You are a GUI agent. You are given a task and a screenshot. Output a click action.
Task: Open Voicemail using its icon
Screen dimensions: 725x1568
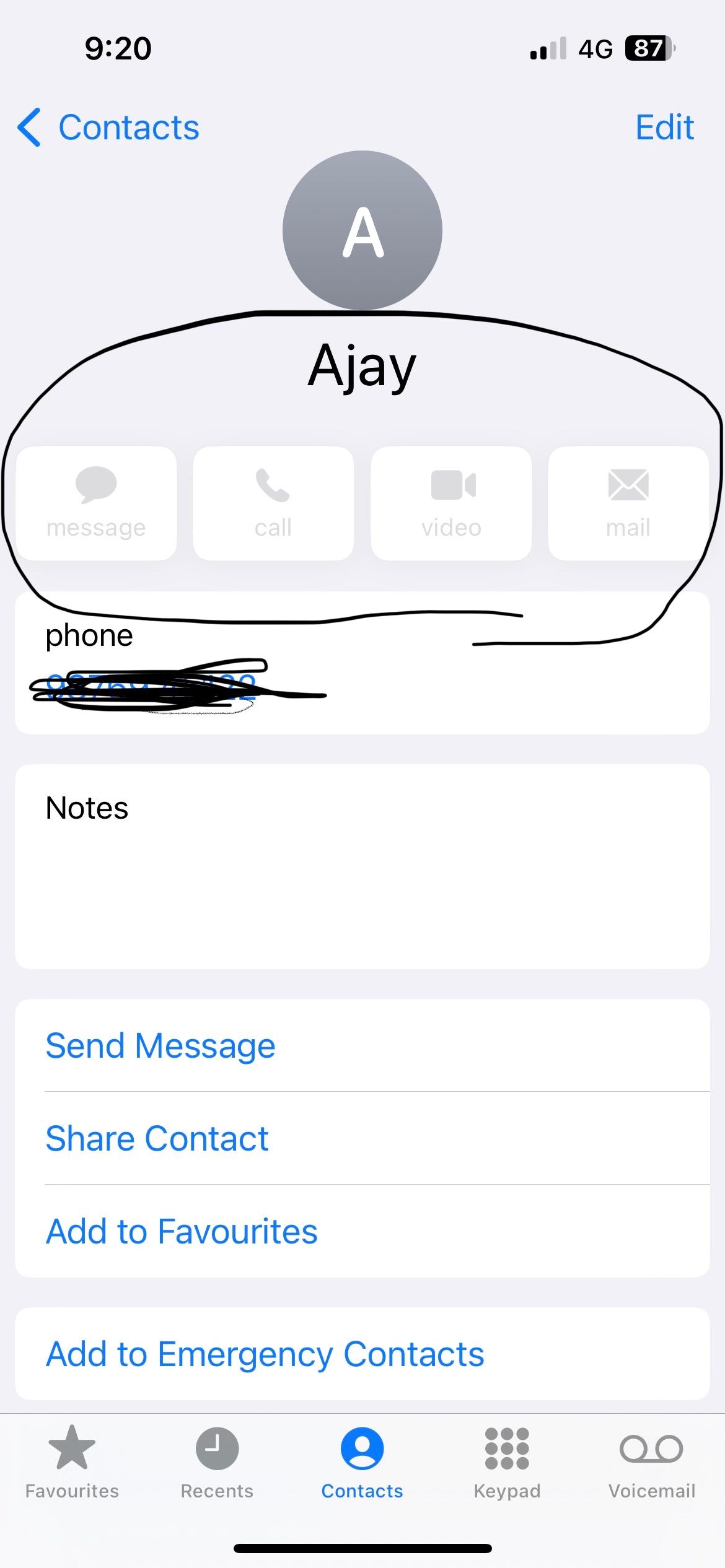tap(652, 1450)
